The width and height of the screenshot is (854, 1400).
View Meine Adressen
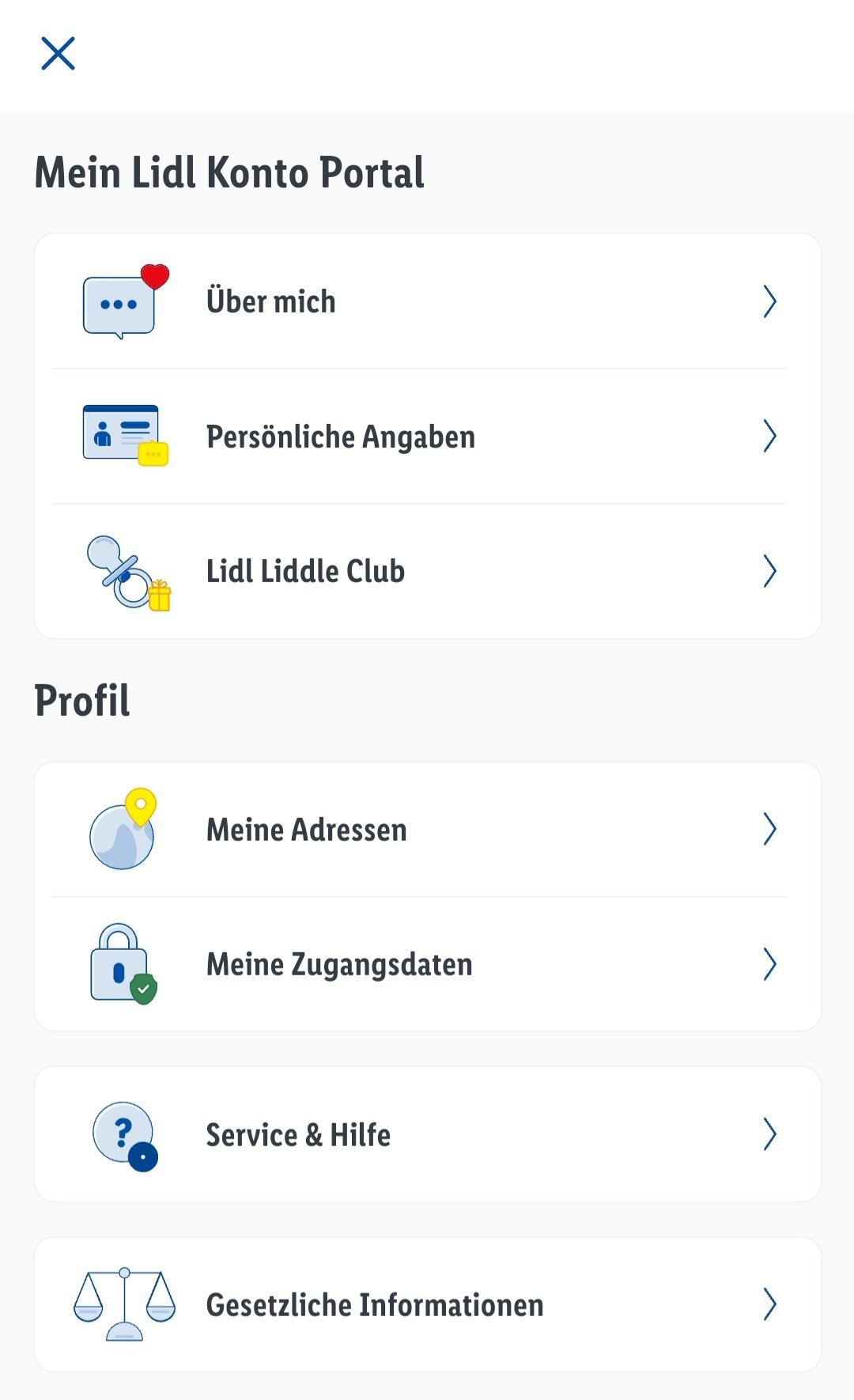427,830
